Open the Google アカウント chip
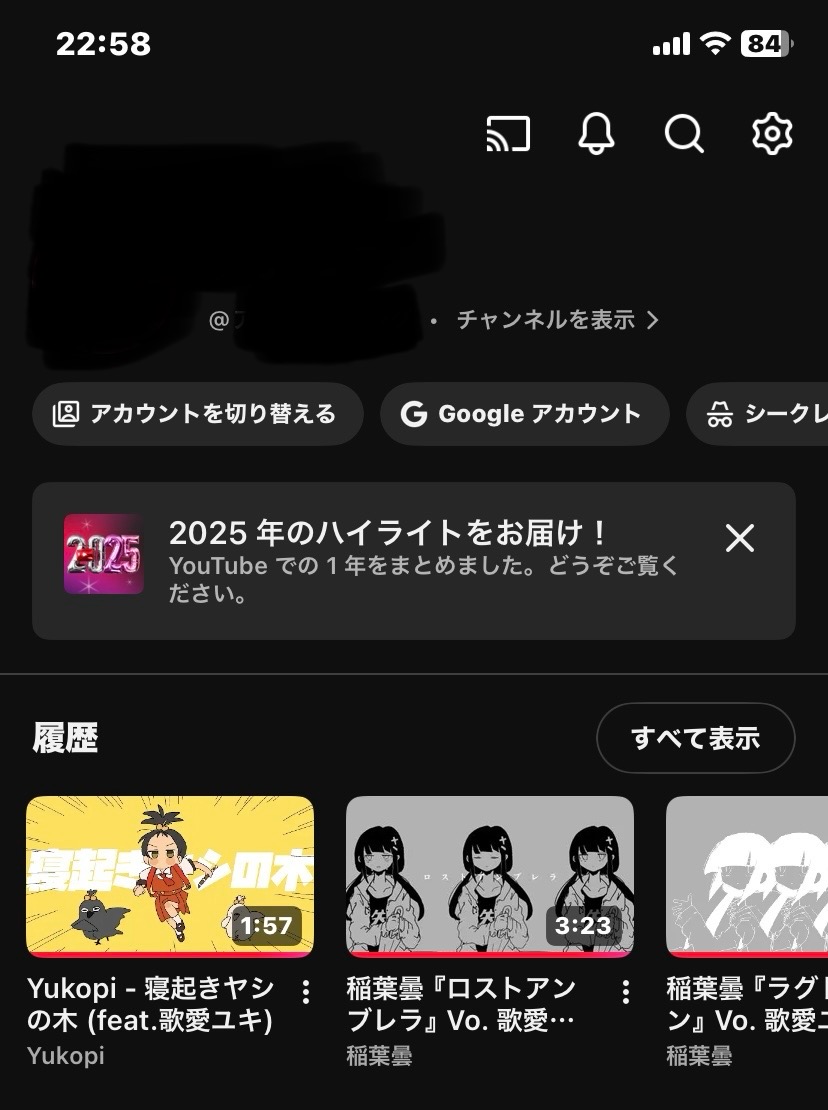 (x=524, y=414)
